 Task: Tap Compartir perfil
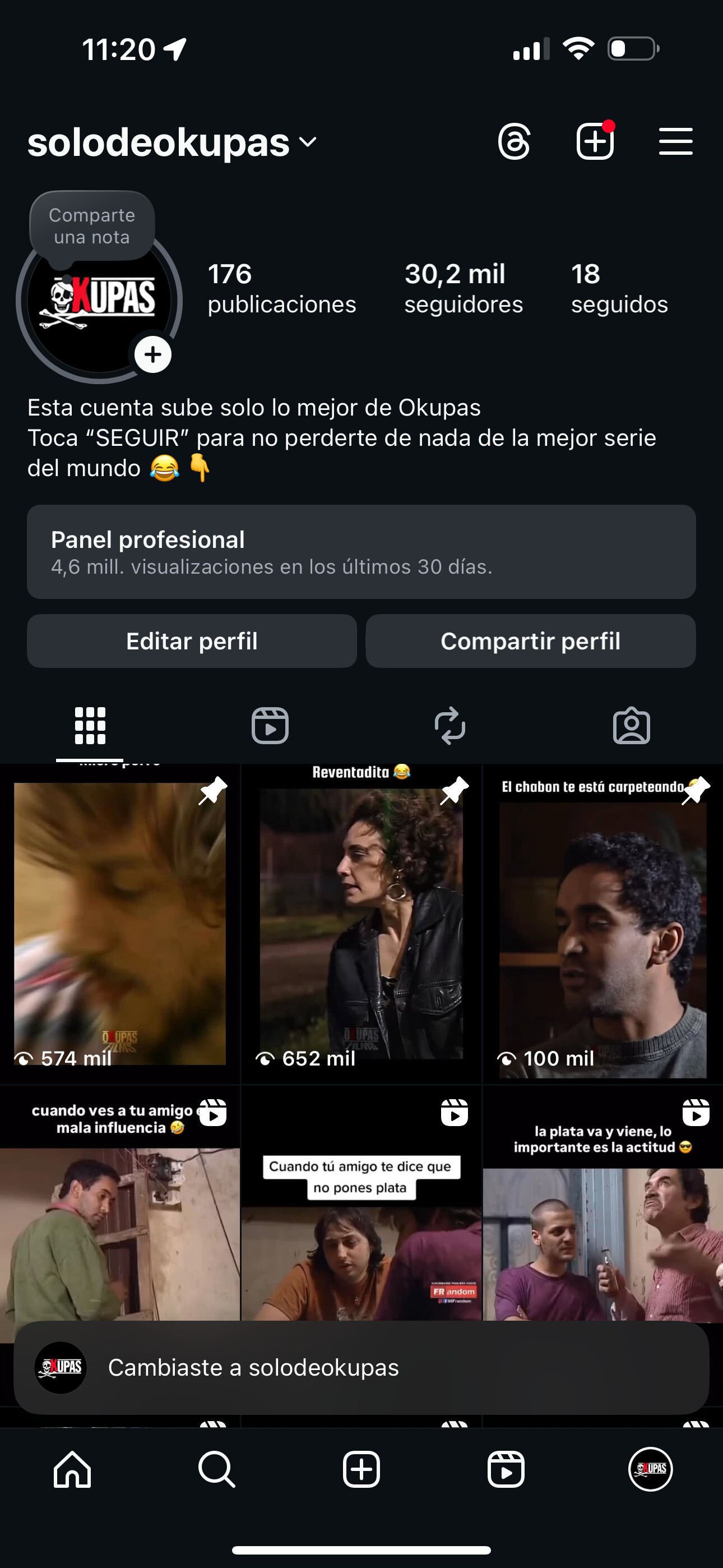(530, 641)
